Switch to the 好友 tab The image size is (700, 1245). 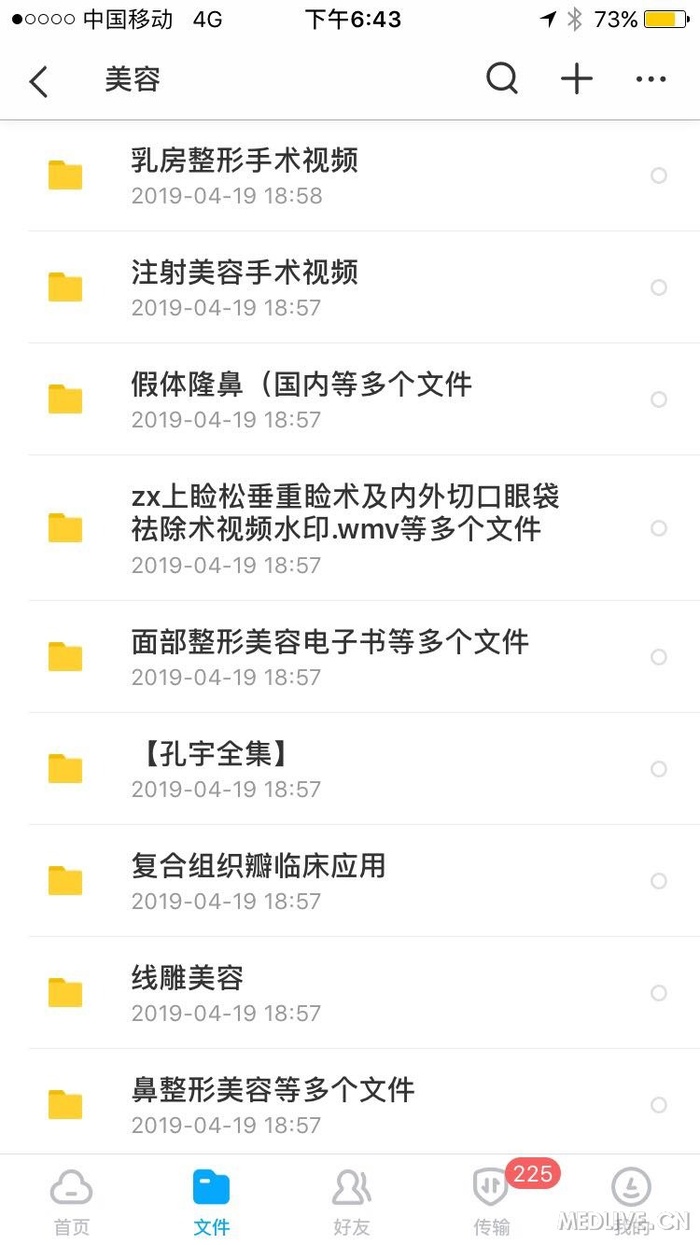pyautogui.click(x=351, y=1200)
